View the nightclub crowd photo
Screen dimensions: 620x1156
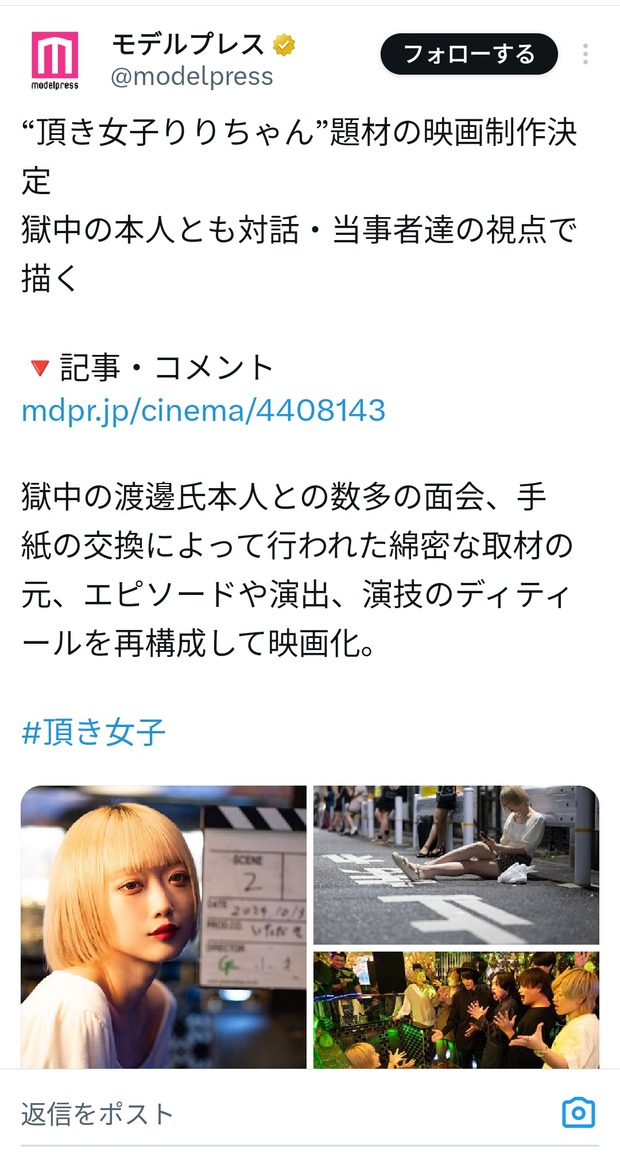pyautogui.click(x=456, y=1008)
